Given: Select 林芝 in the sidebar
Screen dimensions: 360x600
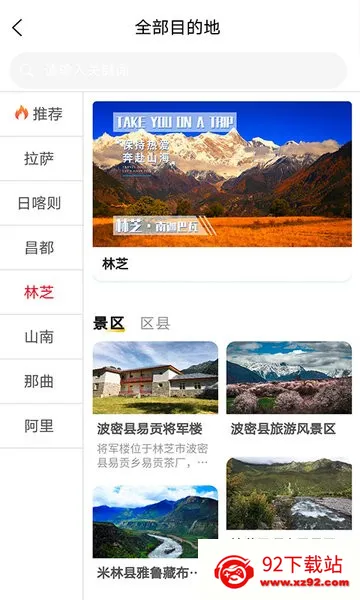Looking at the screenshot, I should point(41,292).
